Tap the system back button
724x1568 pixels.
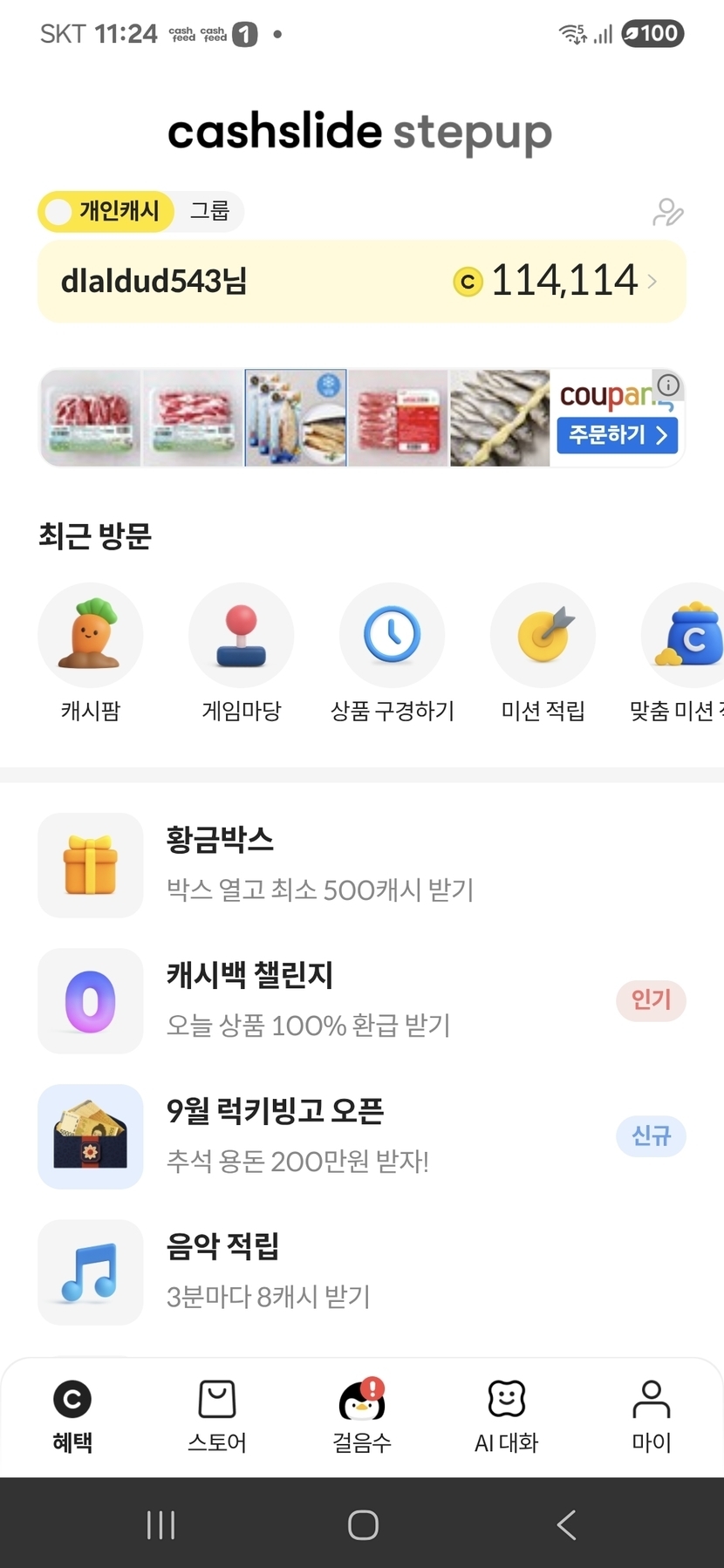[x=566, y=1524]
